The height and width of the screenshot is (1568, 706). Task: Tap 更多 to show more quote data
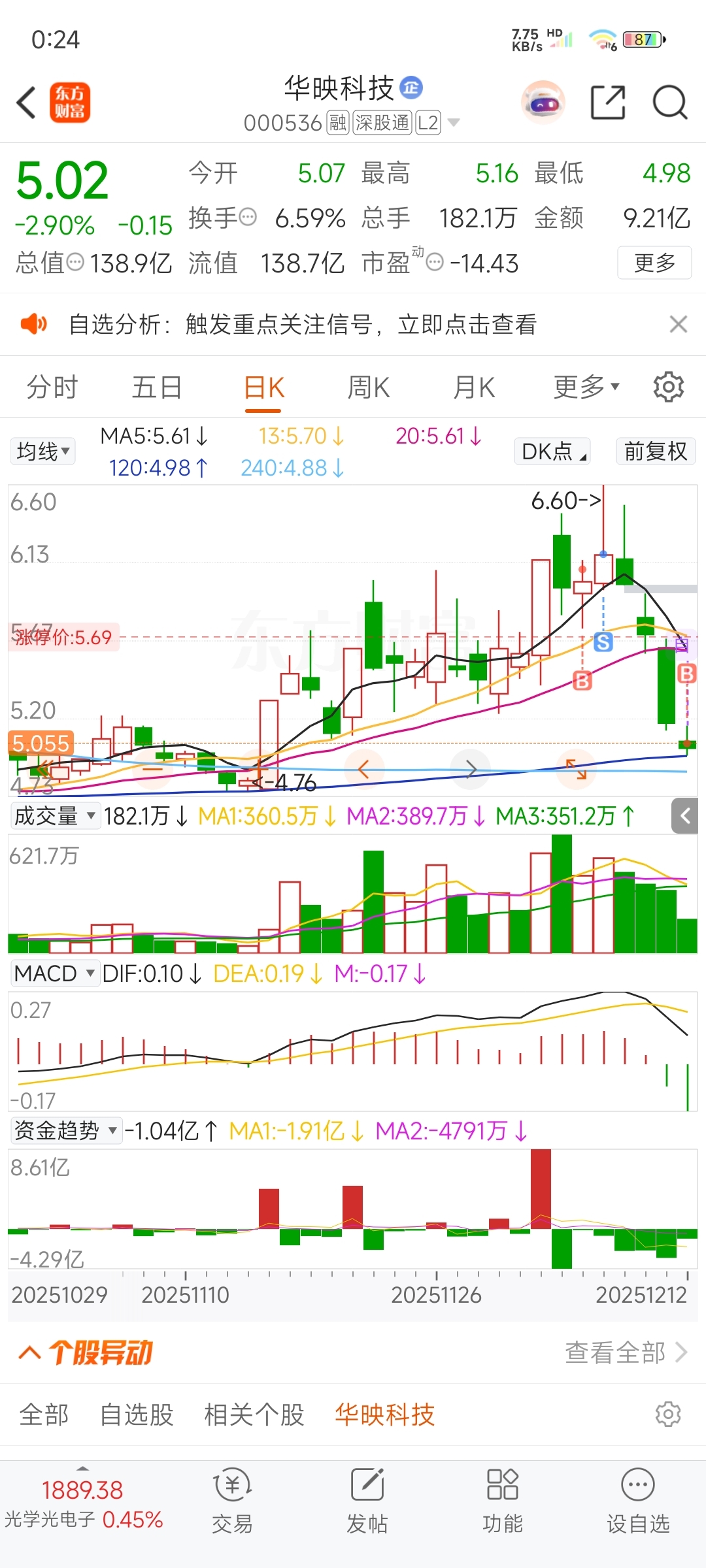coord(654,263)
